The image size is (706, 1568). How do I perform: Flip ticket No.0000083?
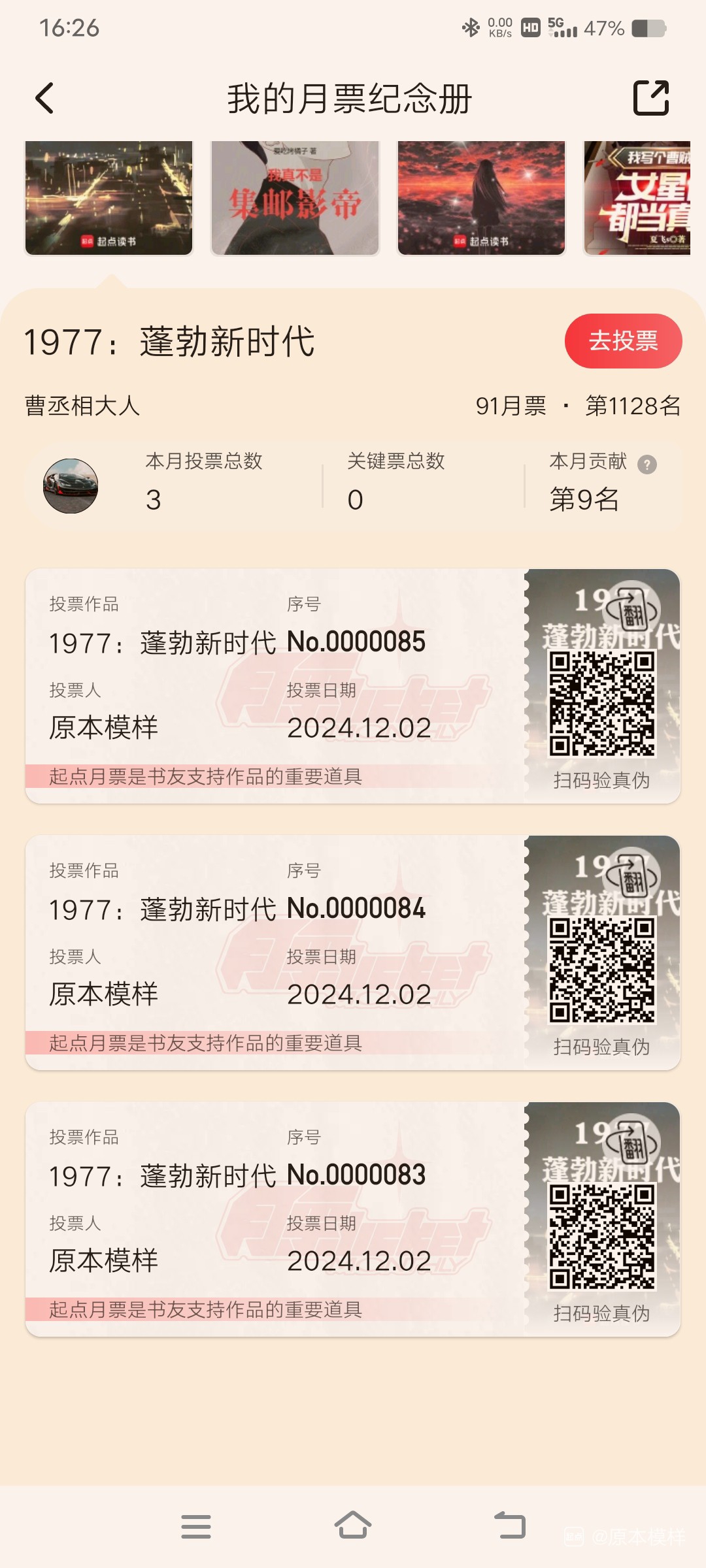click(x=632, y=1143)
